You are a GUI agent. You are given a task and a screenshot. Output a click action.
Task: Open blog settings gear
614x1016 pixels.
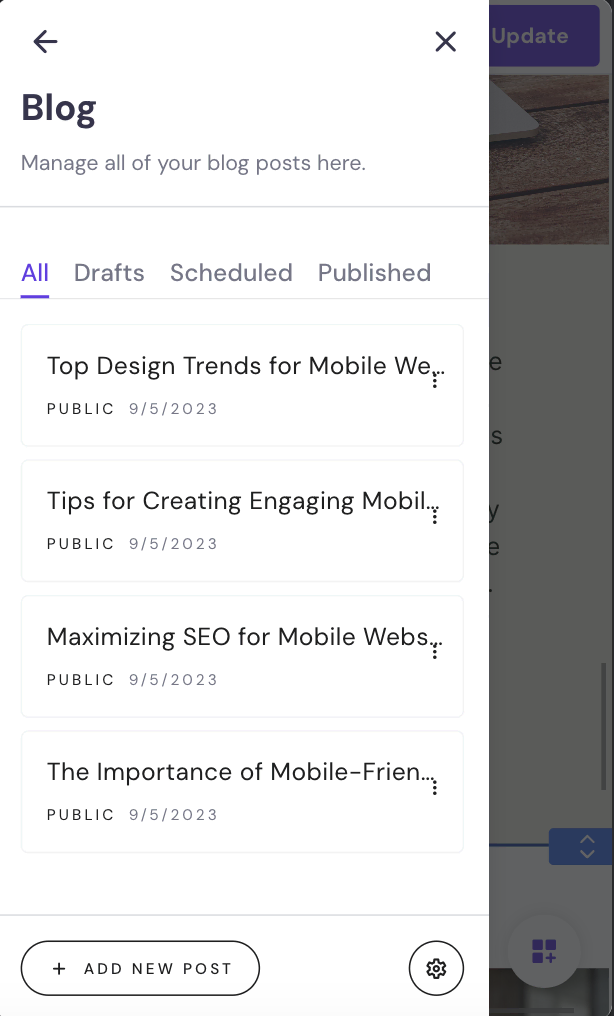coord(437,968)
